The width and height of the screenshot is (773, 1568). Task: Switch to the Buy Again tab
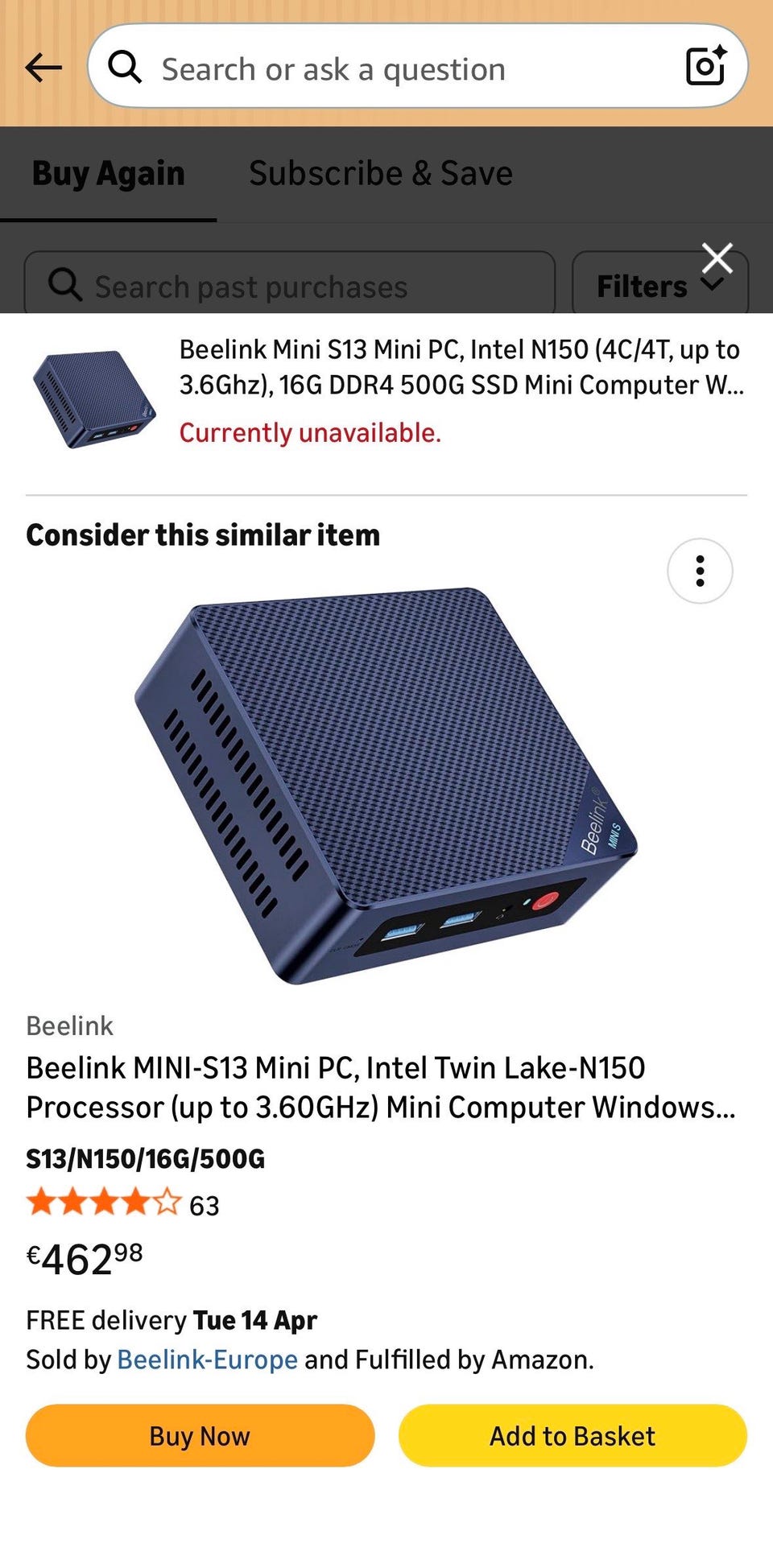point(108,174)
